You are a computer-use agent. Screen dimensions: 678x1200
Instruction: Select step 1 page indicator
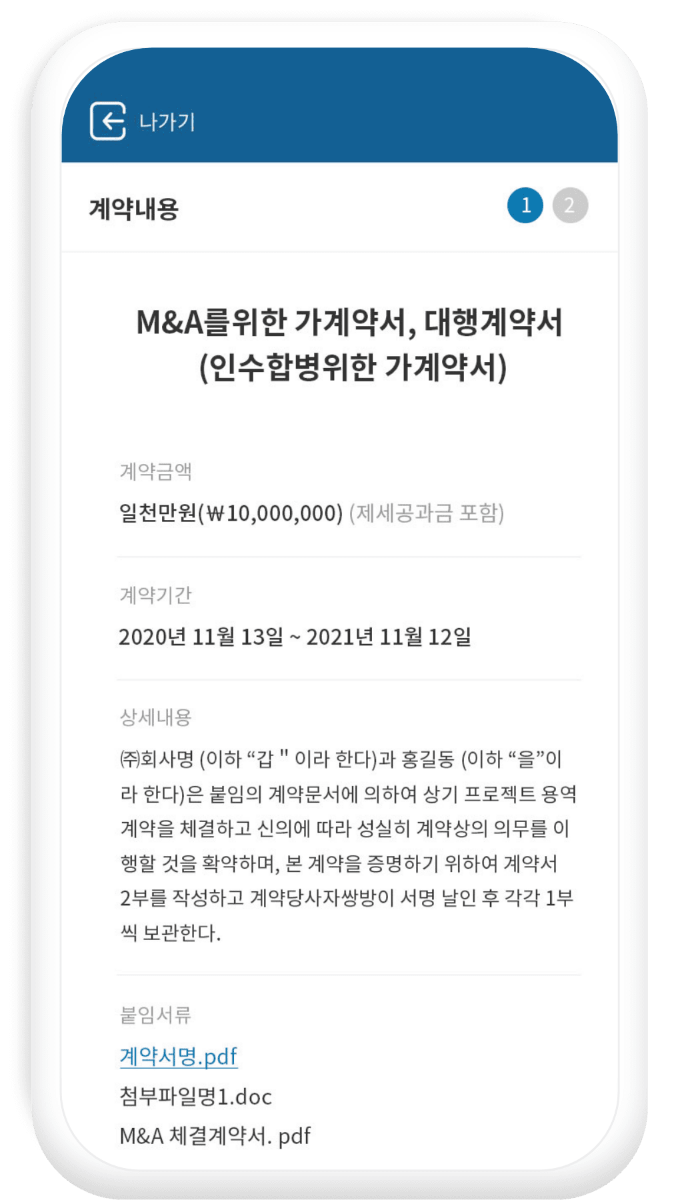tap(525, 207)
